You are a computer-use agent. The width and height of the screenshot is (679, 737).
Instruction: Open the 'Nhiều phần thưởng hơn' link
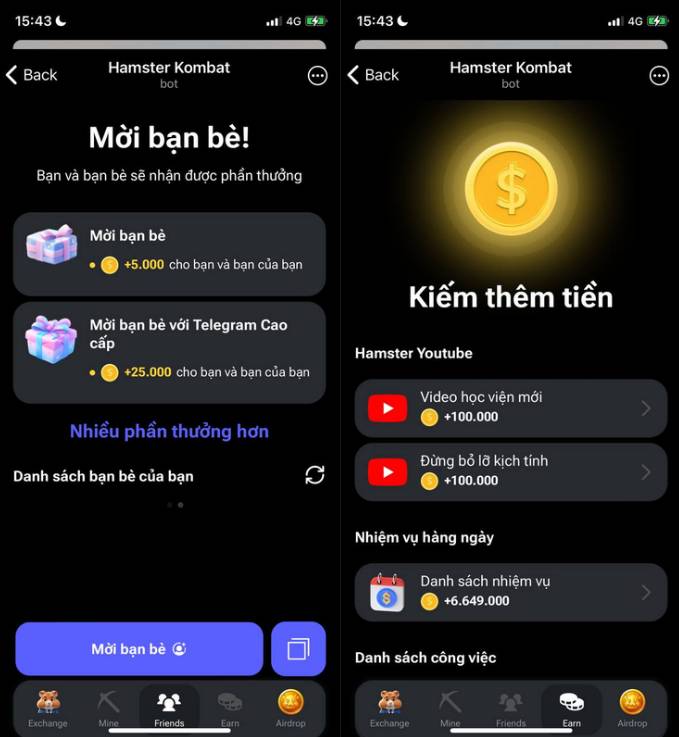pyautogui.click(x=169, y=431)
